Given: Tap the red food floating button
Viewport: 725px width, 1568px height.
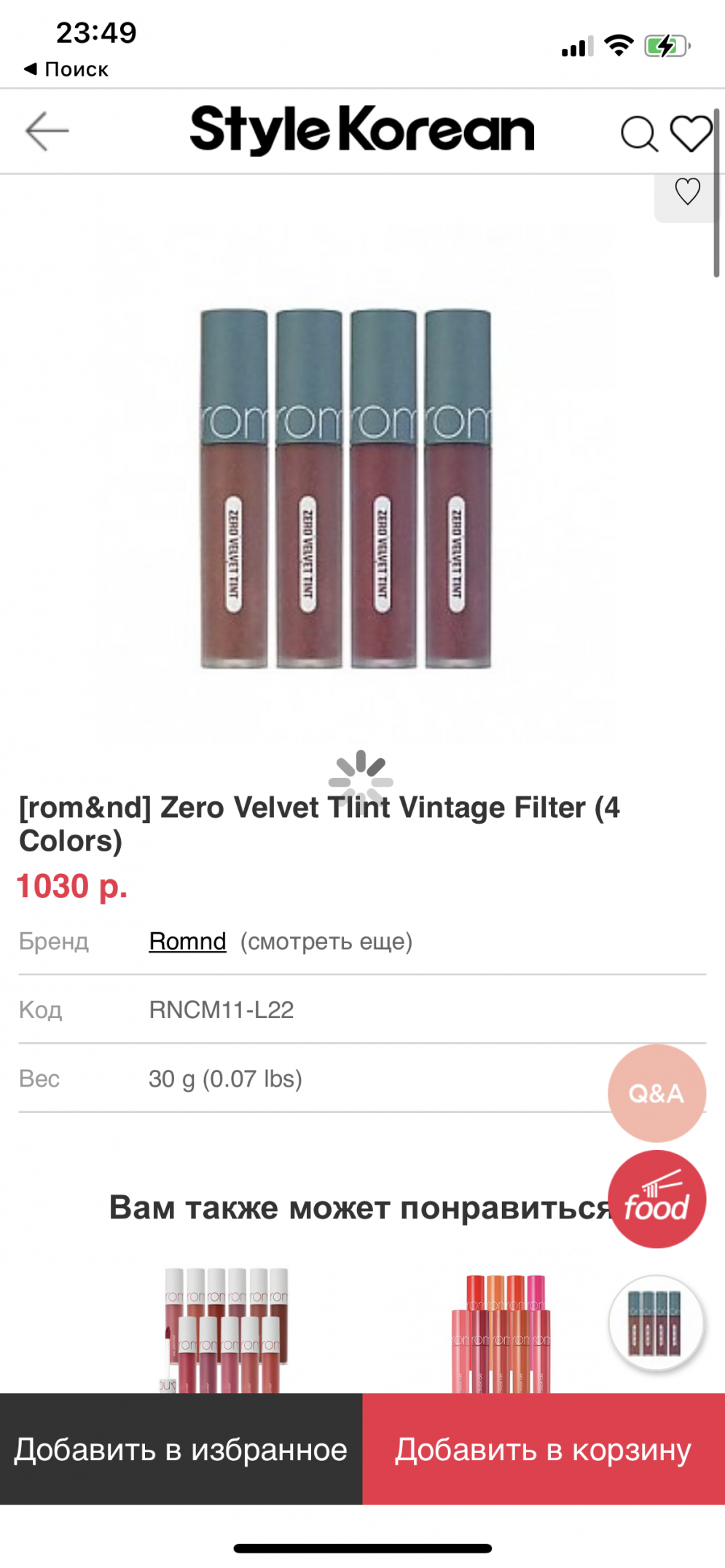Looking at the screenshot, I should click(657, 1199).
